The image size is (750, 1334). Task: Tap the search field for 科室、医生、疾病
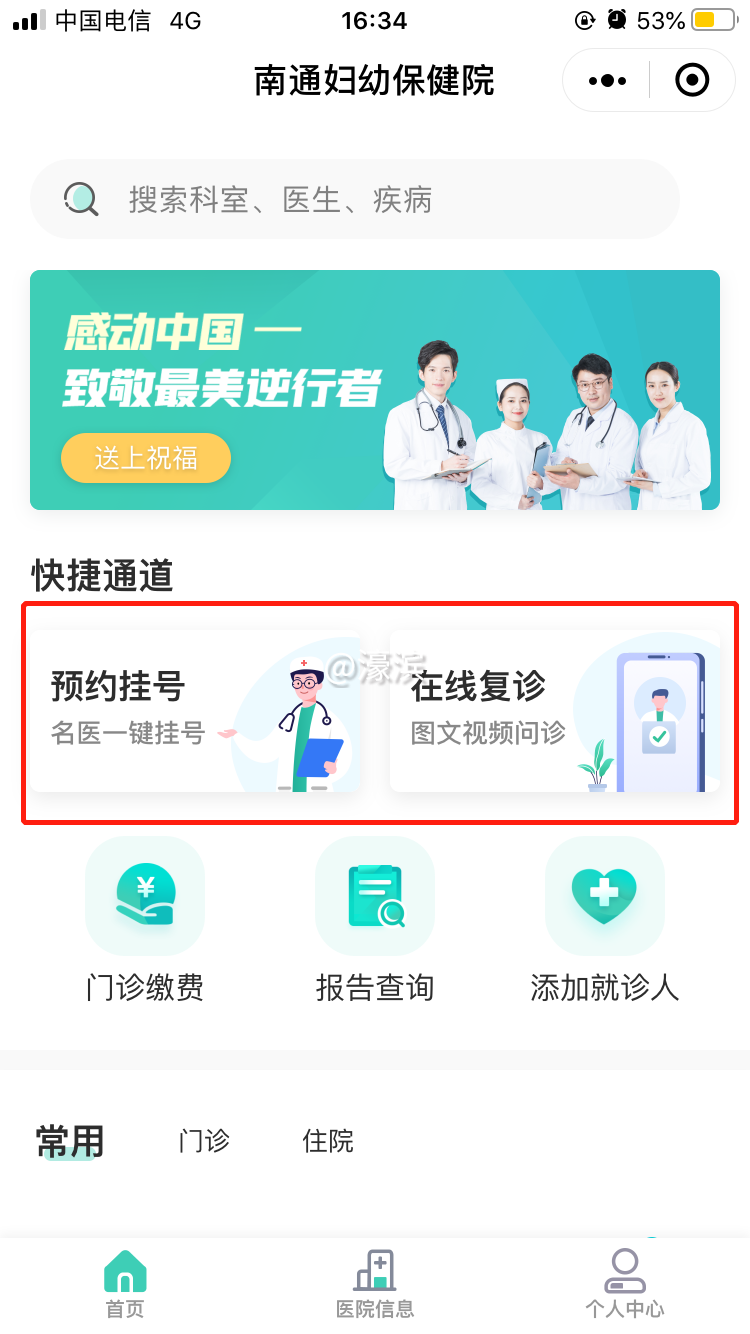(x=355, y=199)
